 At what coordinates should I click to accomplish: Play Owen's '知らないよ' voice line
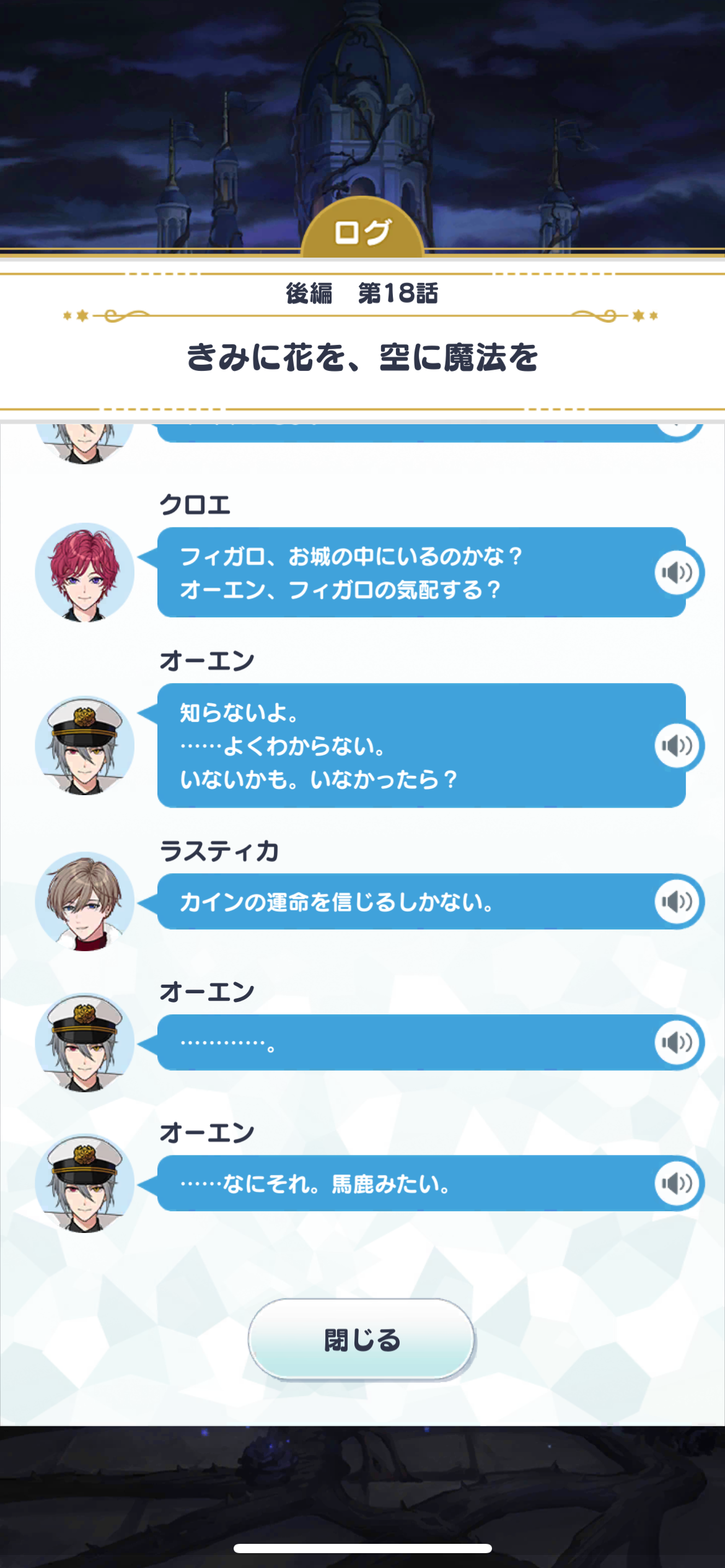pos(677,745)
